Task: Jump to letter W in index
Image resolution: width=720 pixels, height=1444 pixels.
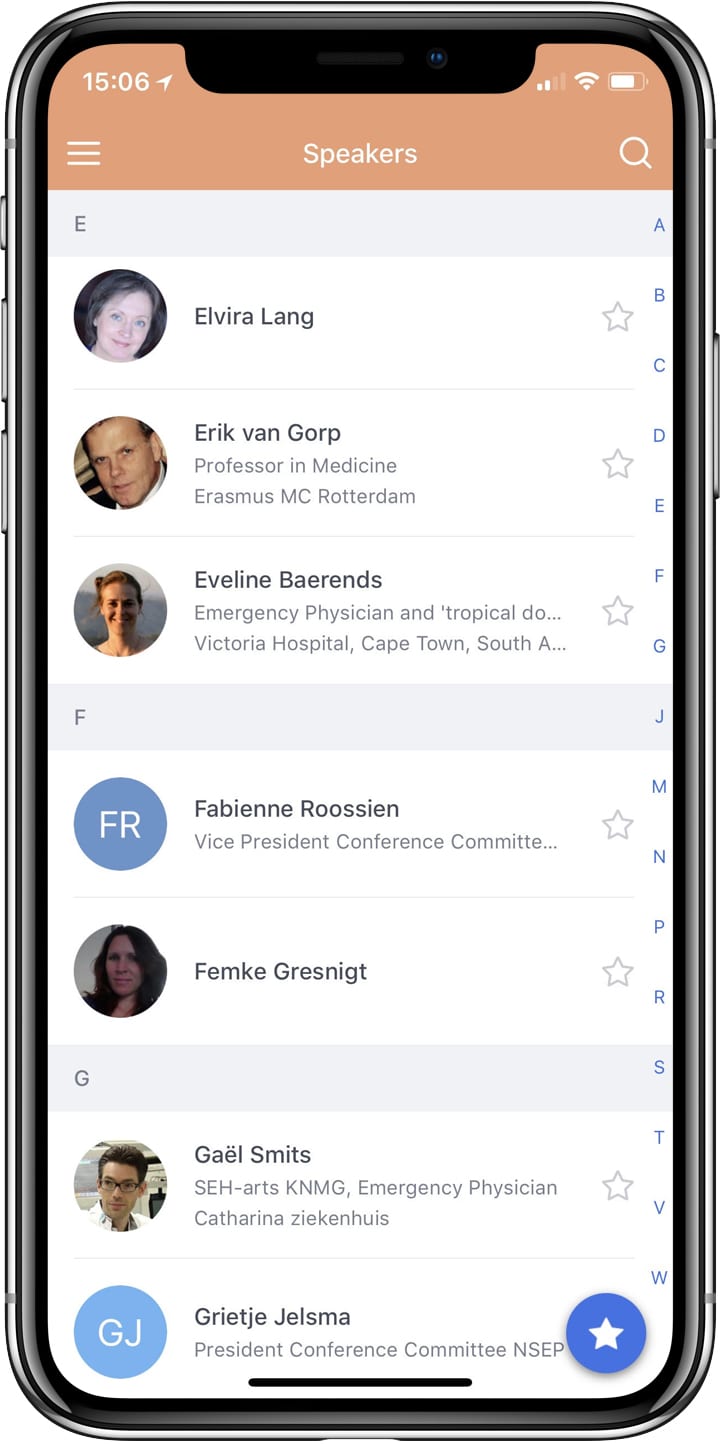Action: (x=659, y=1277)
